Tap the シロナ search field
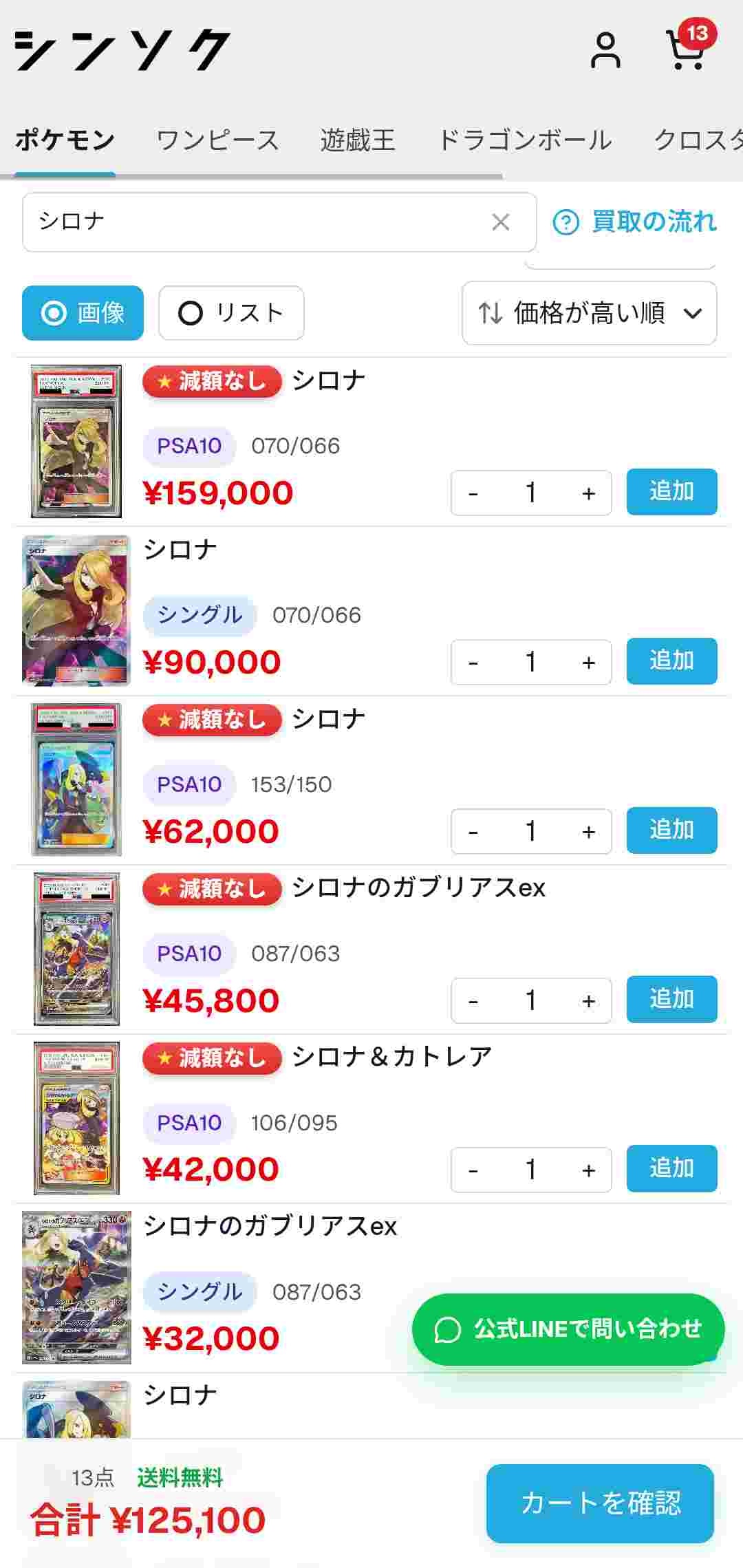The height and width of the screenshot is (1568, 743). pyautogui.click(x=255, y=222)
